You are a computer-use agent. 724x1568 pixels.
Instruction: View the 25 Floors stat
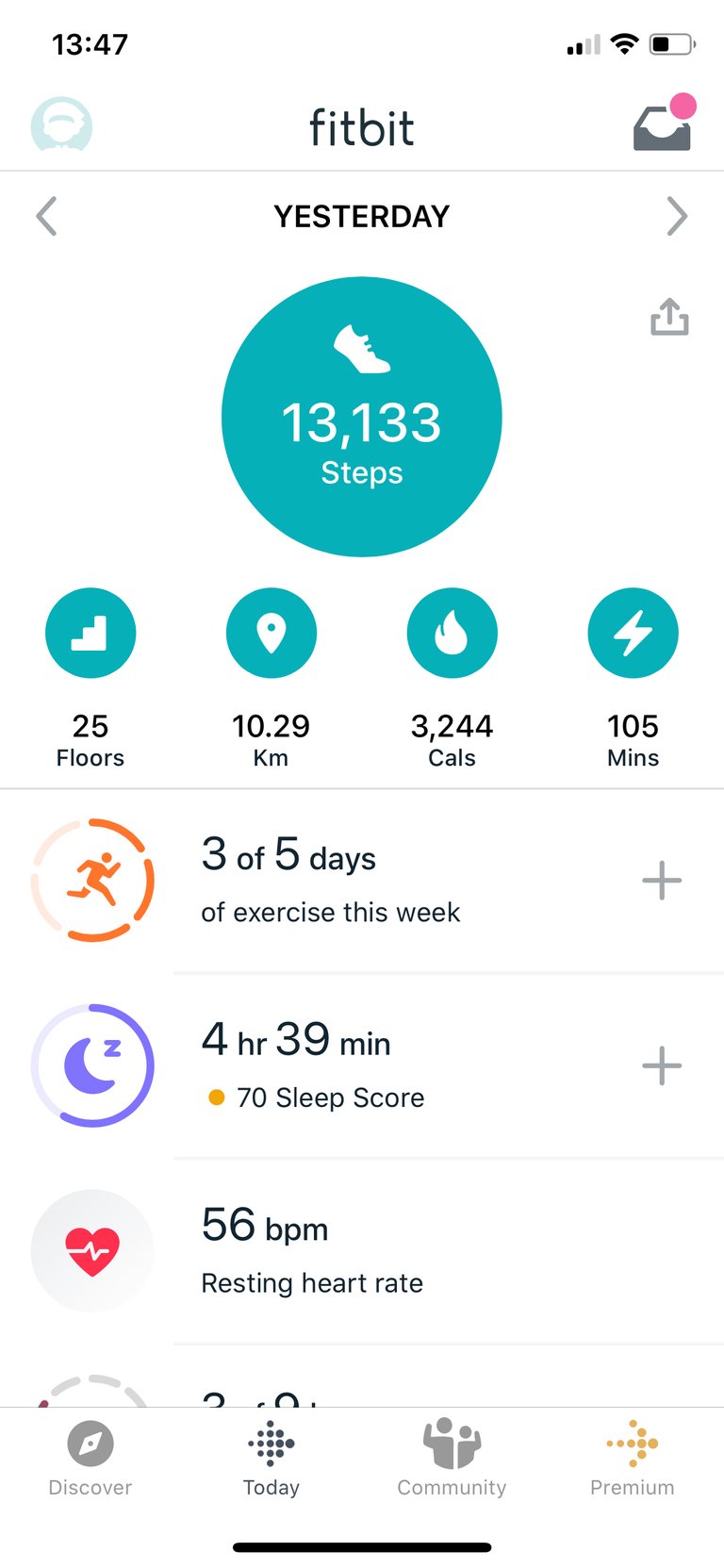point(90,679)
